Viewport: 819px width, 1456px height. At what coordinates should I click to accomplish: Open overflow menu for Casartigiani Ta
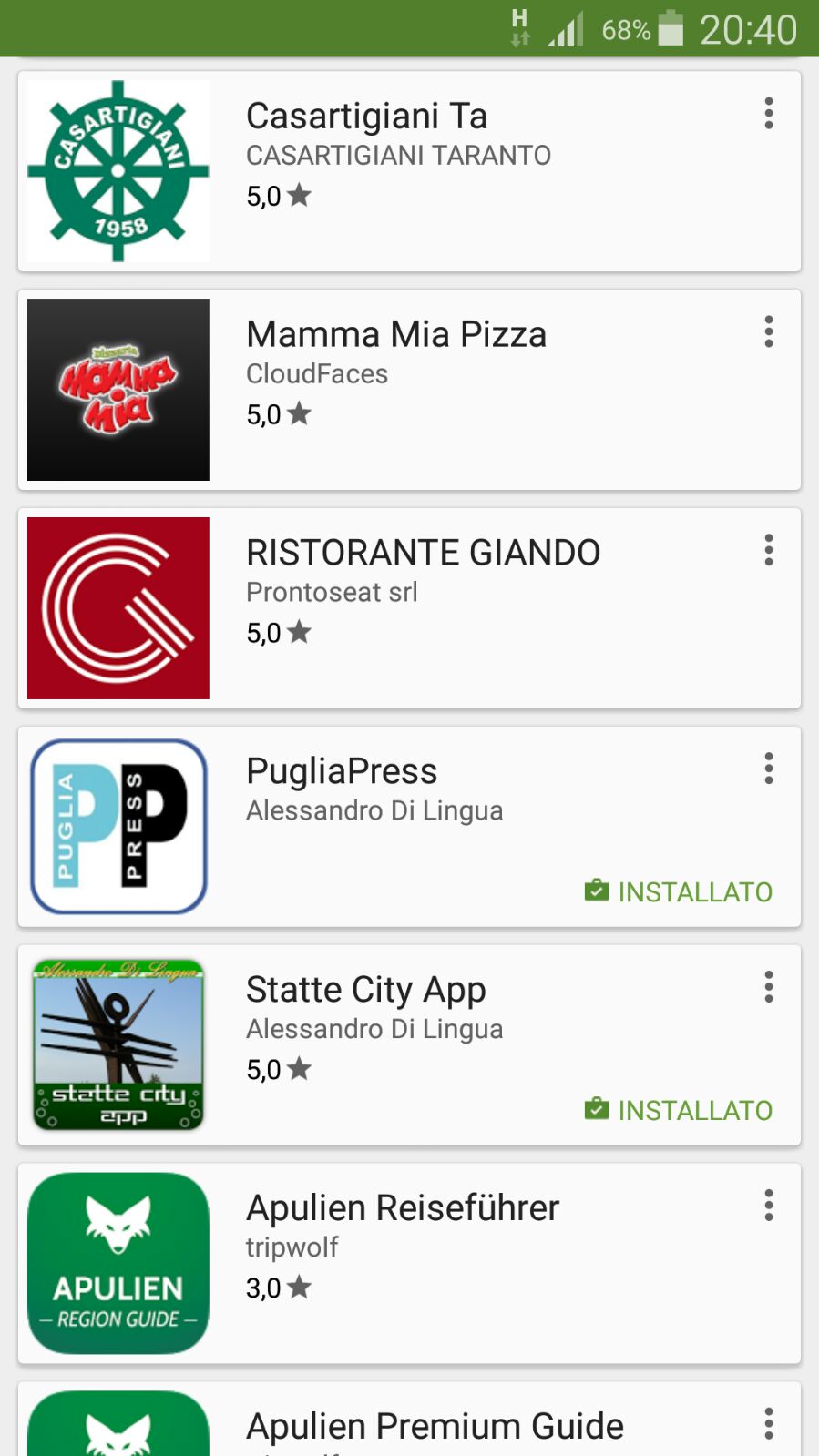[769, 114]
